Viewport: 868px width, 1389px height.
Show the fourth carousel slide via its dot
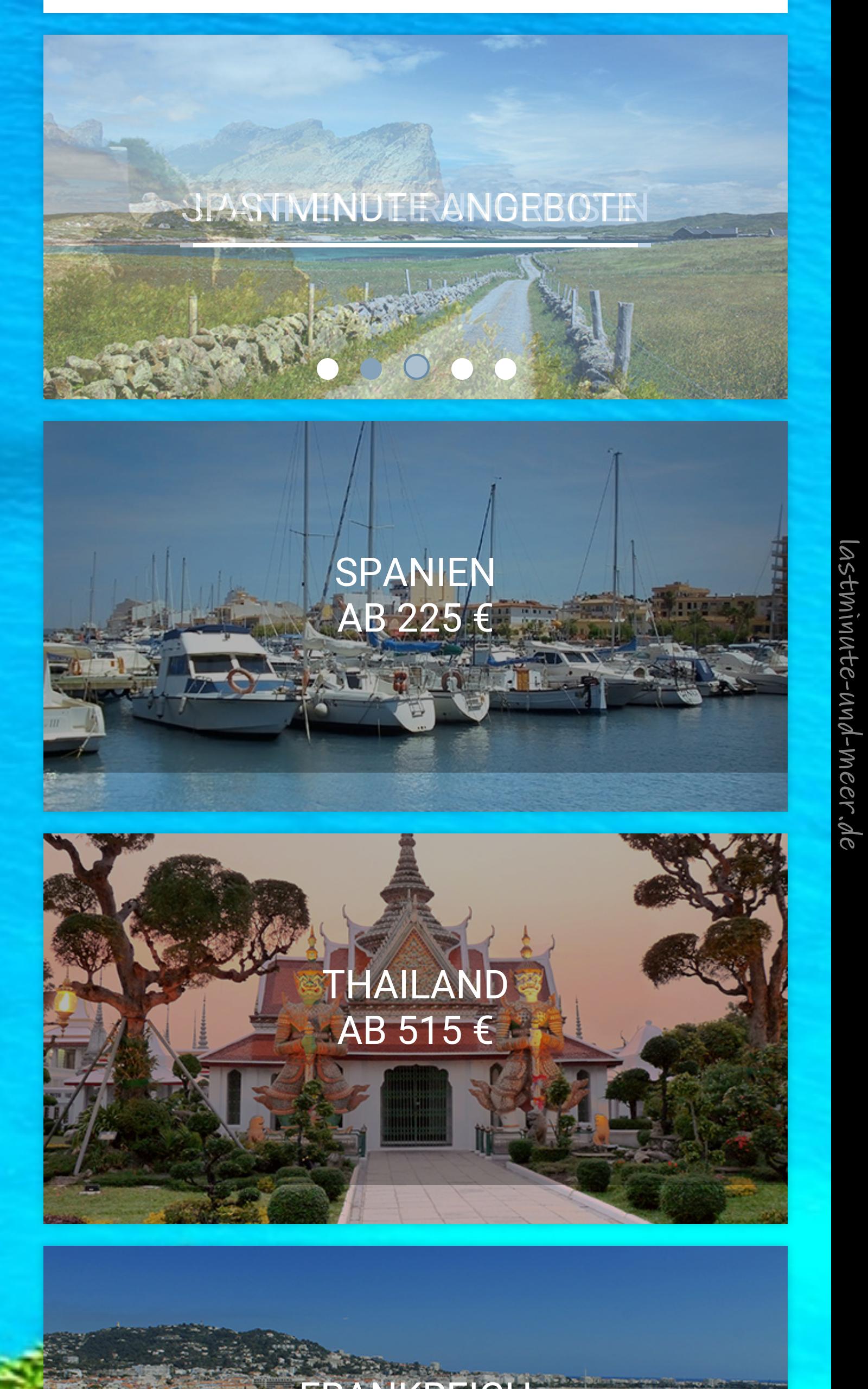pos(462,368)
